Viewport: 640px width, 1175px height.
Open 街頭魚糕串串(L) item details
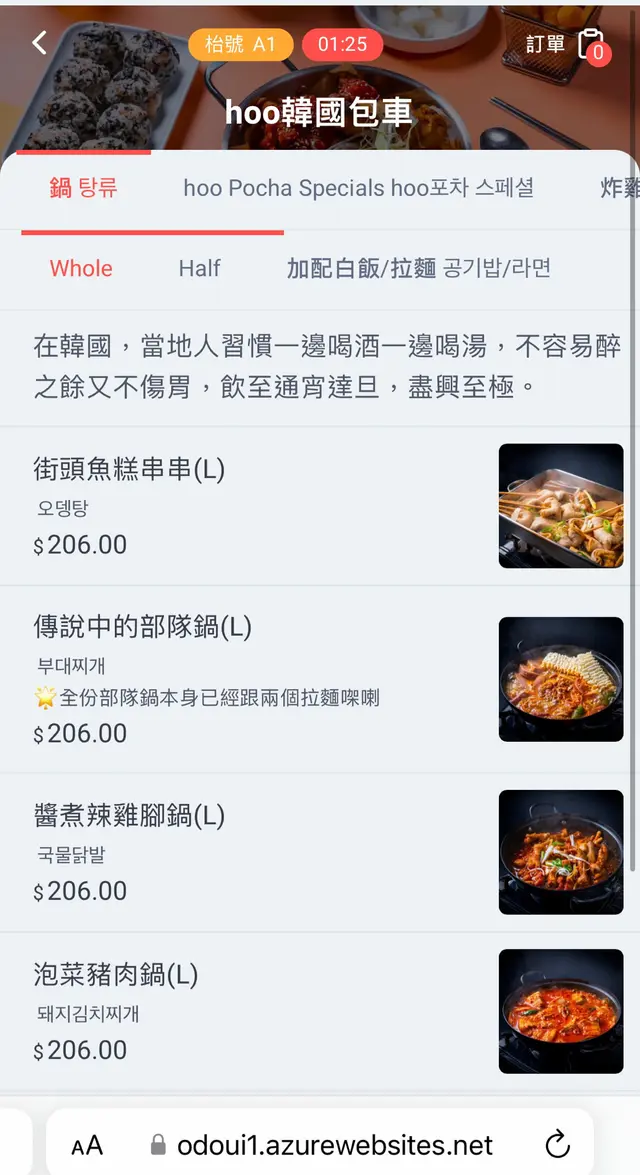tap(130, 469)
